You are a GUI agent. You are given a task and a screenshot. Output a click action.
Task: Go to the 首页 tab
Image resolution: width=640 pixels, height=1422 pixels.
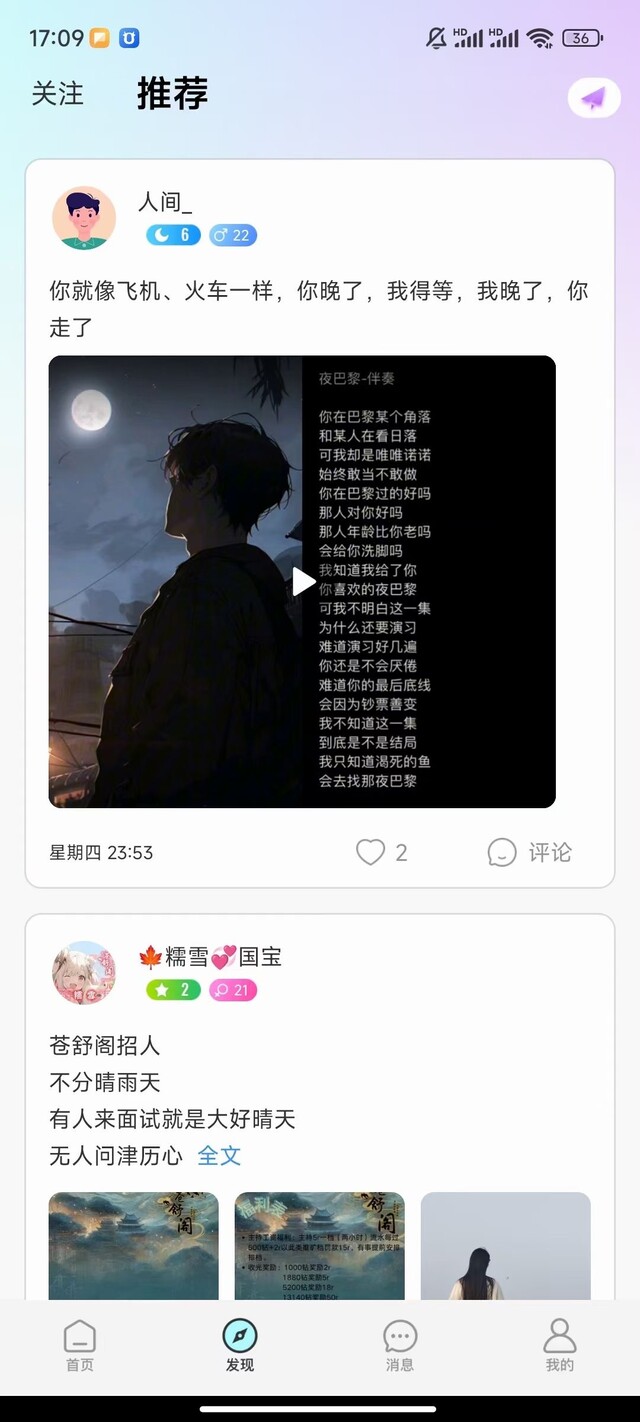coord(80,1345)
